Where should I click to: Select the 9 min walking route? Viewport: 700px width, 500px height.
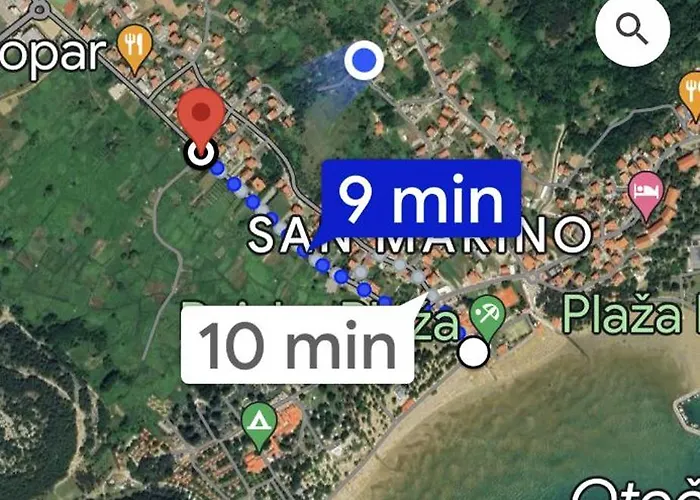(x=421, y=200)
